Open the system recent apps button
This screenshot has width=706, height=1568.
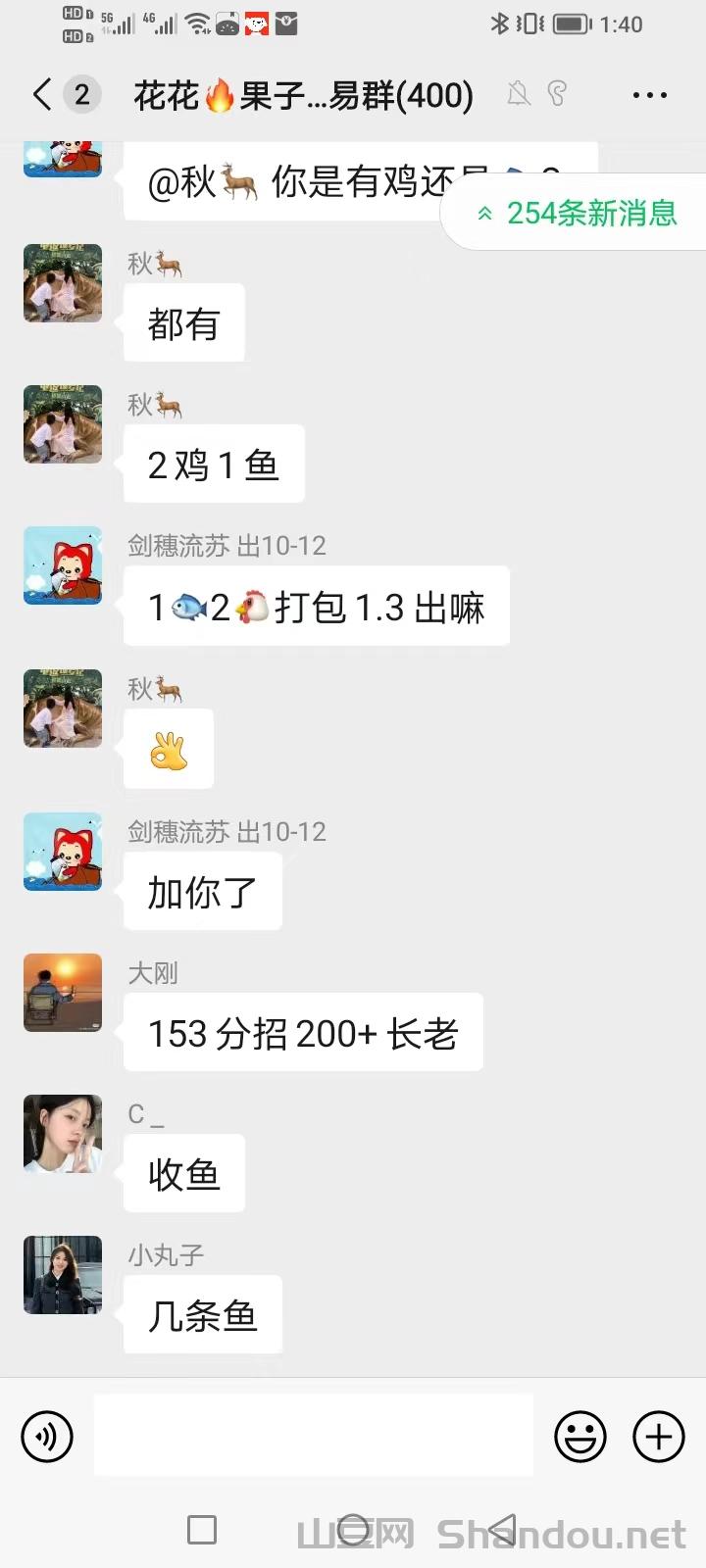pos(202,1530)
